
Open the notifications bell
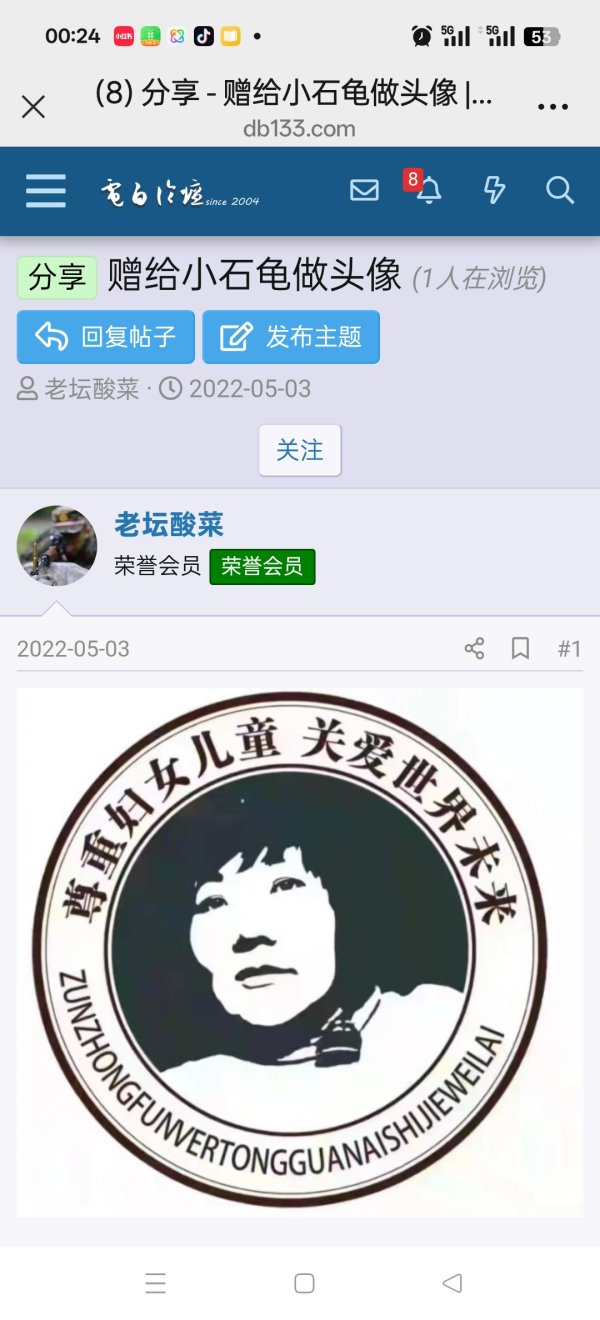click(x=428, y=190)
